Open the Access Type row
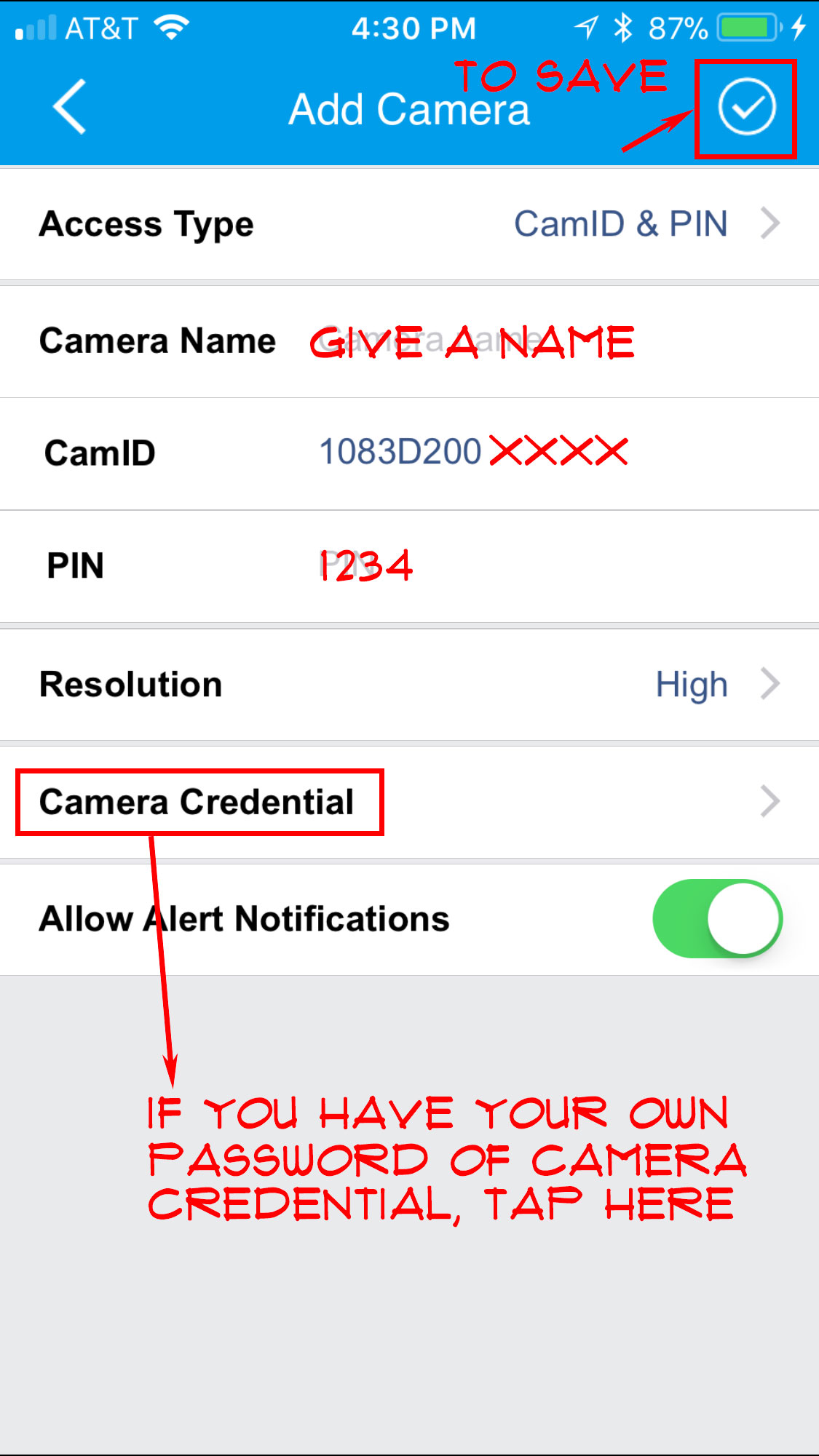819x1456 pixels. pos(409,224)
